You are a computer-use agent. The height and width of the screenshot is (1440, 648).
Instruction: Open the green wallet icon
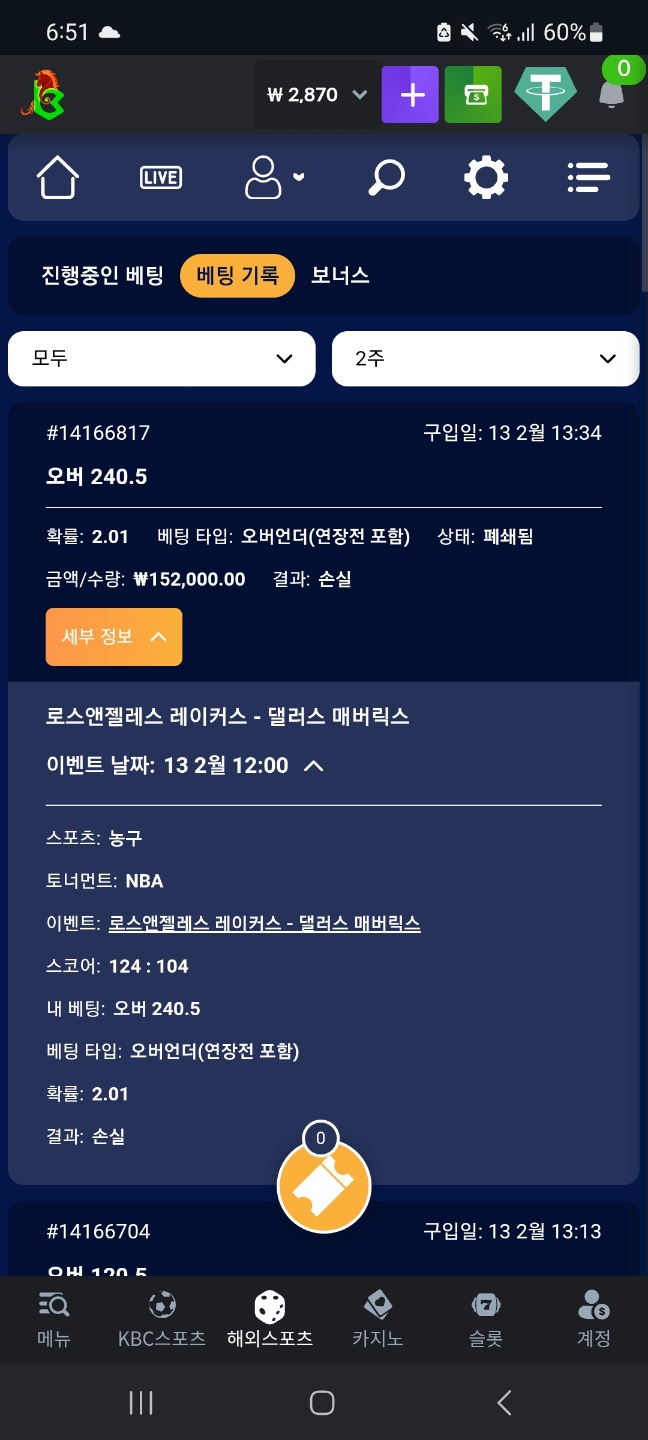click(473, 95)
